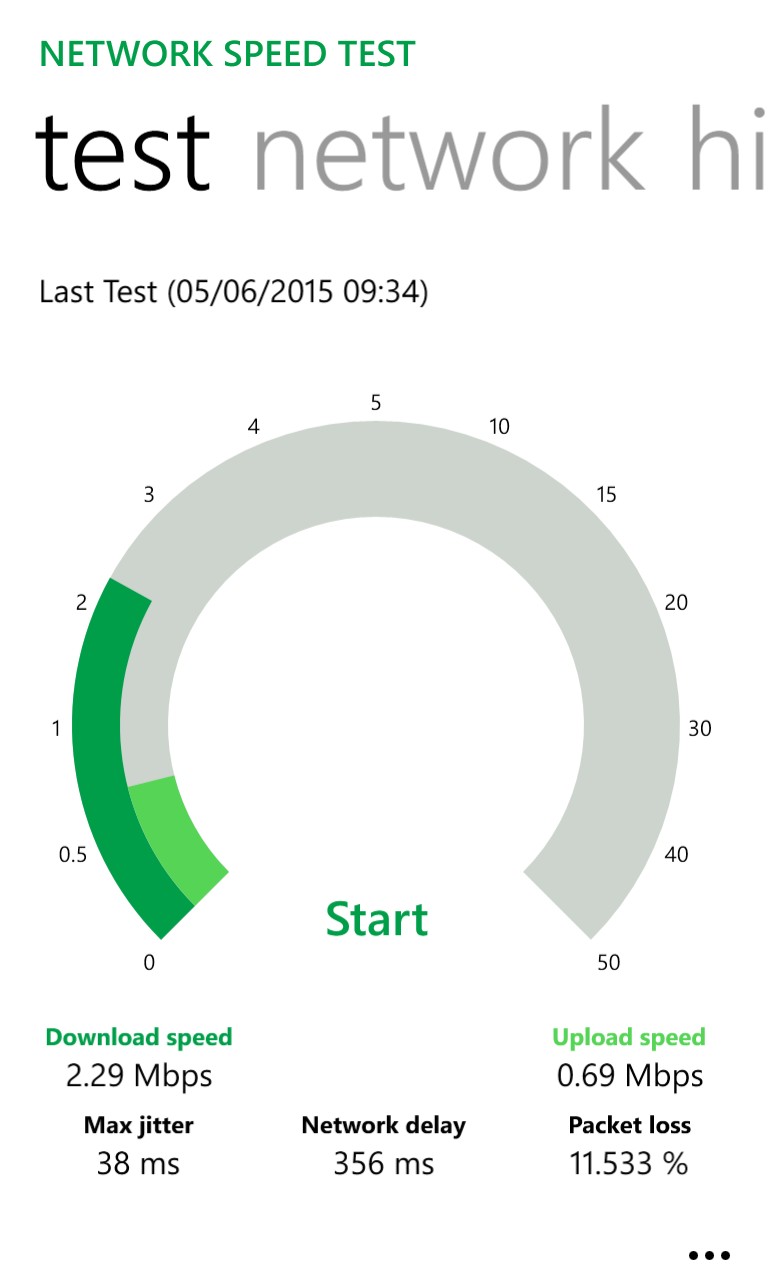Viewport: 768px width, 1280px height.
Task: Select the test tab
Action: (124, 151)
